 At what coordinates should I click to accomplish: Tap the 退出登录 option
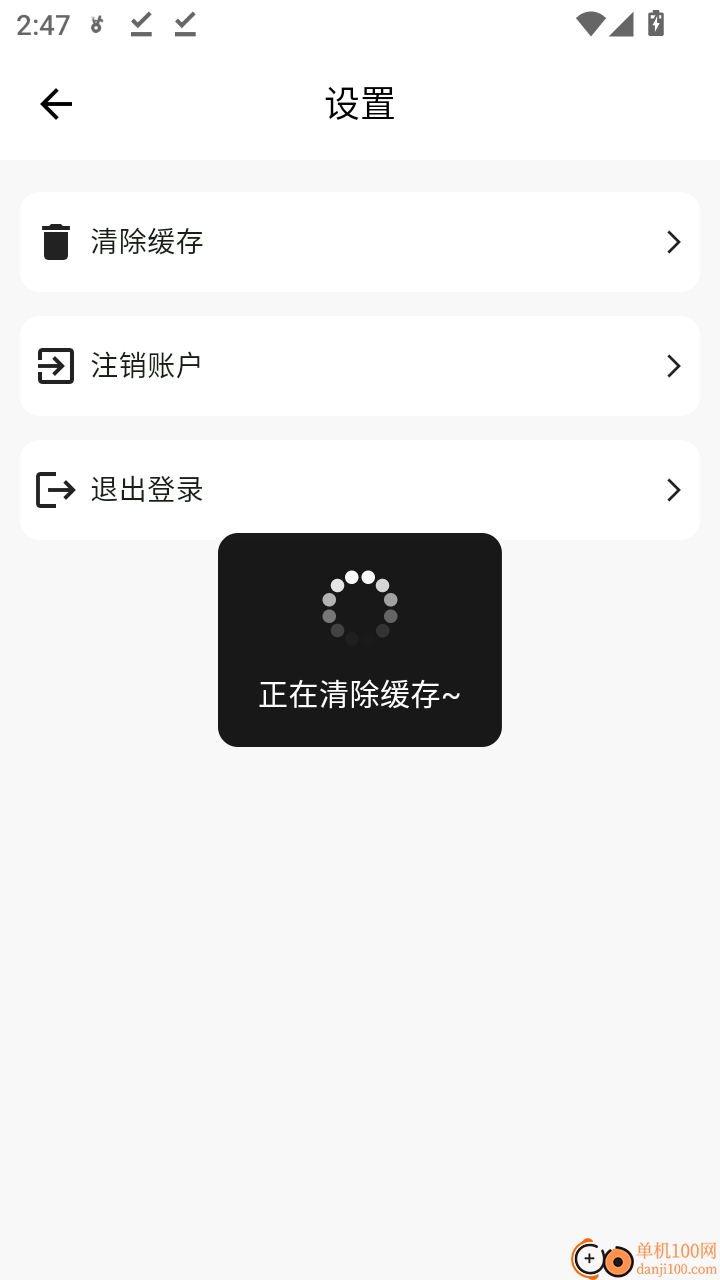(147, 489)
